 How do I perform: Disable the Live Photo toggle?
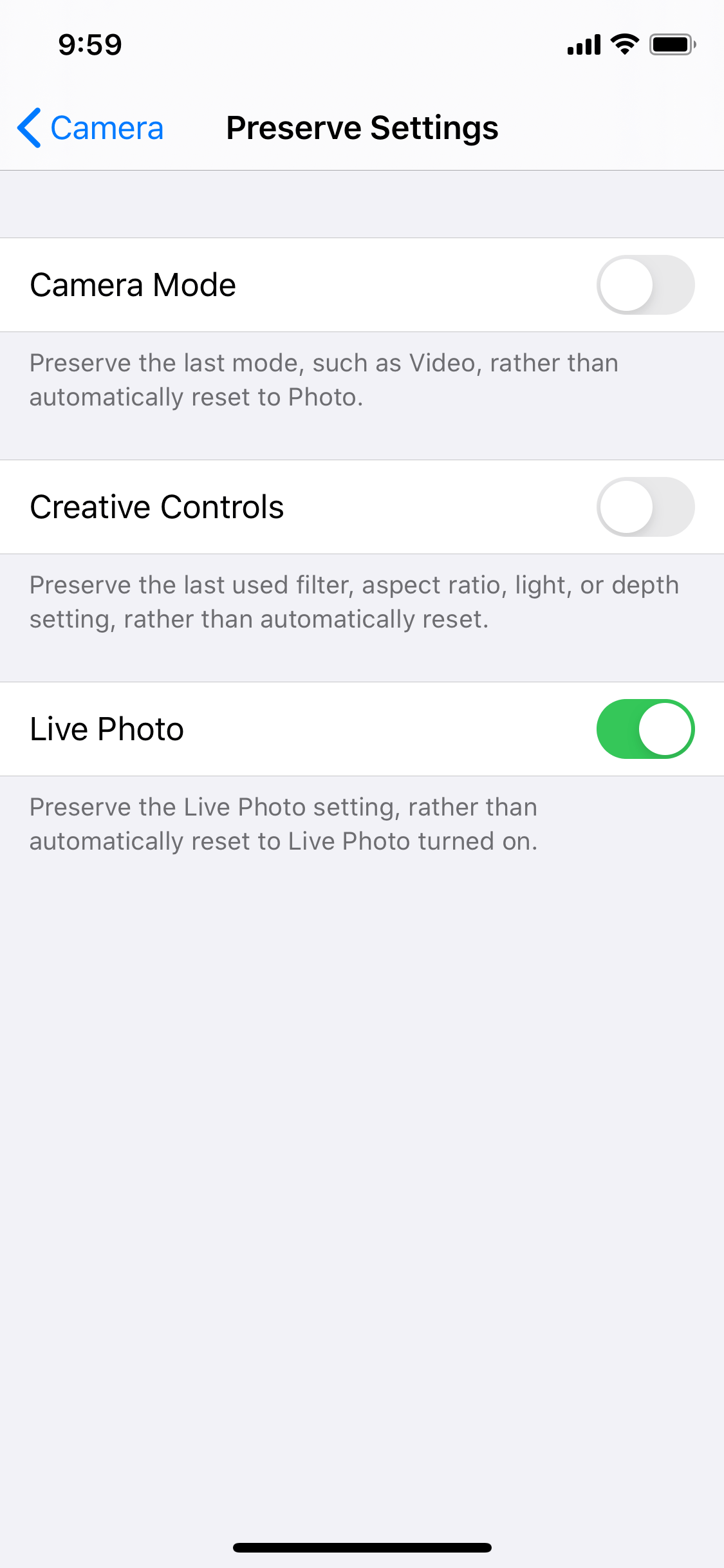coord(645,729)
